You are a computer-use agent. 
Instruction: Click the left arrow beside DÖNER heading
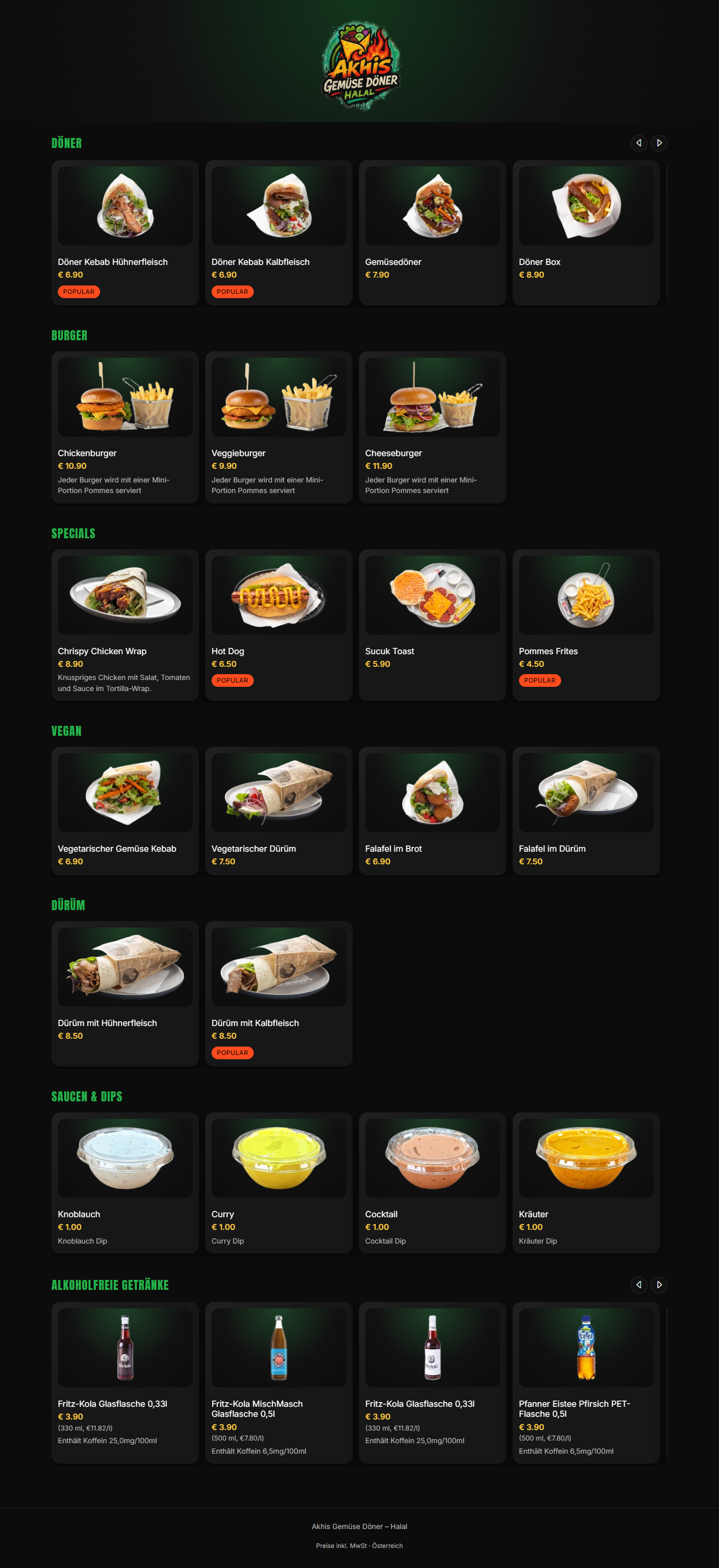click(x=640, y=143)
